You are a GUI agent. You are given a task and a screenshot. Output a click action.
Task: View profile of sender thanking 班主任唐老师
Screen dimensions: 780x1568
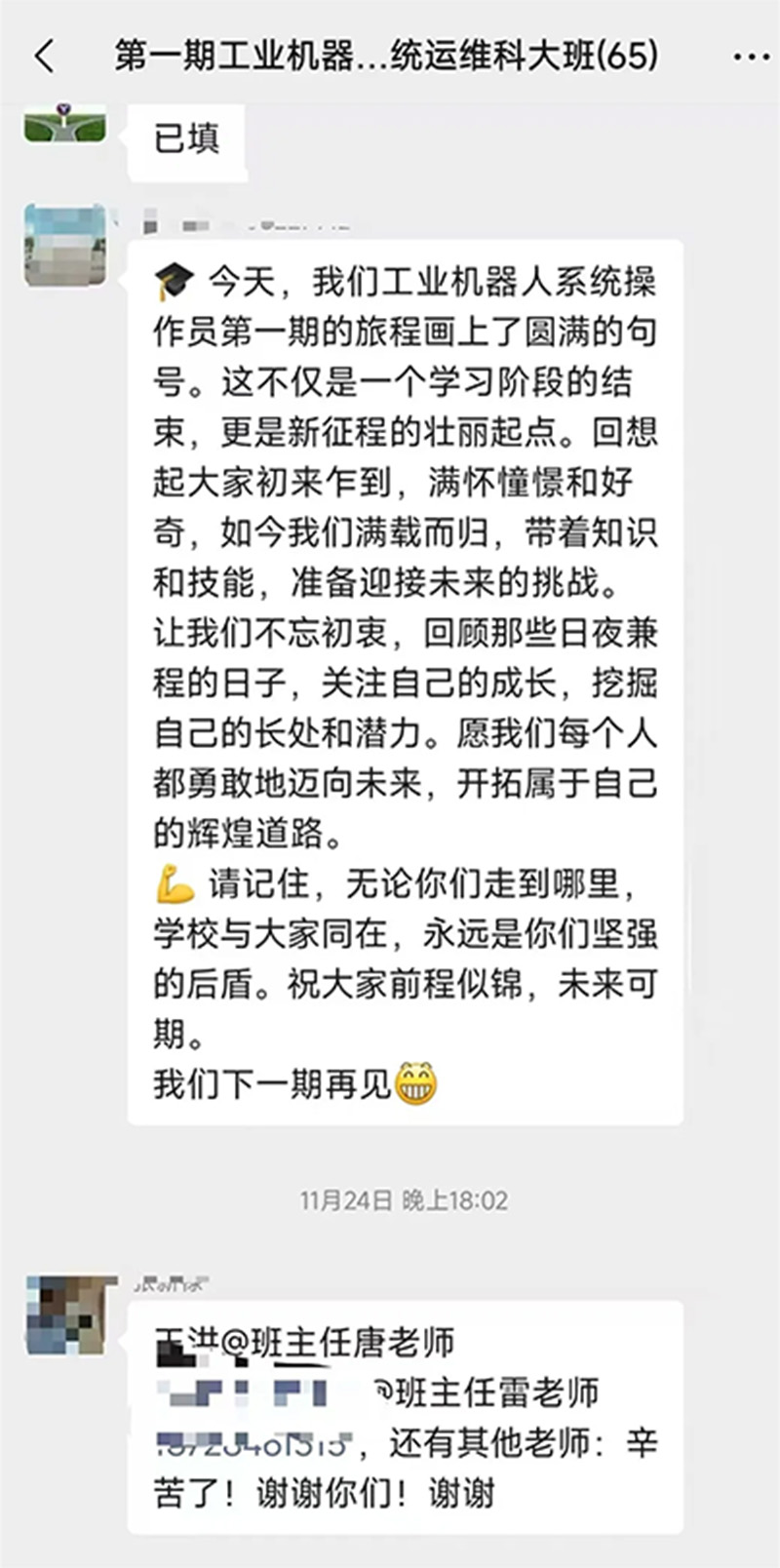(66, 1315)
